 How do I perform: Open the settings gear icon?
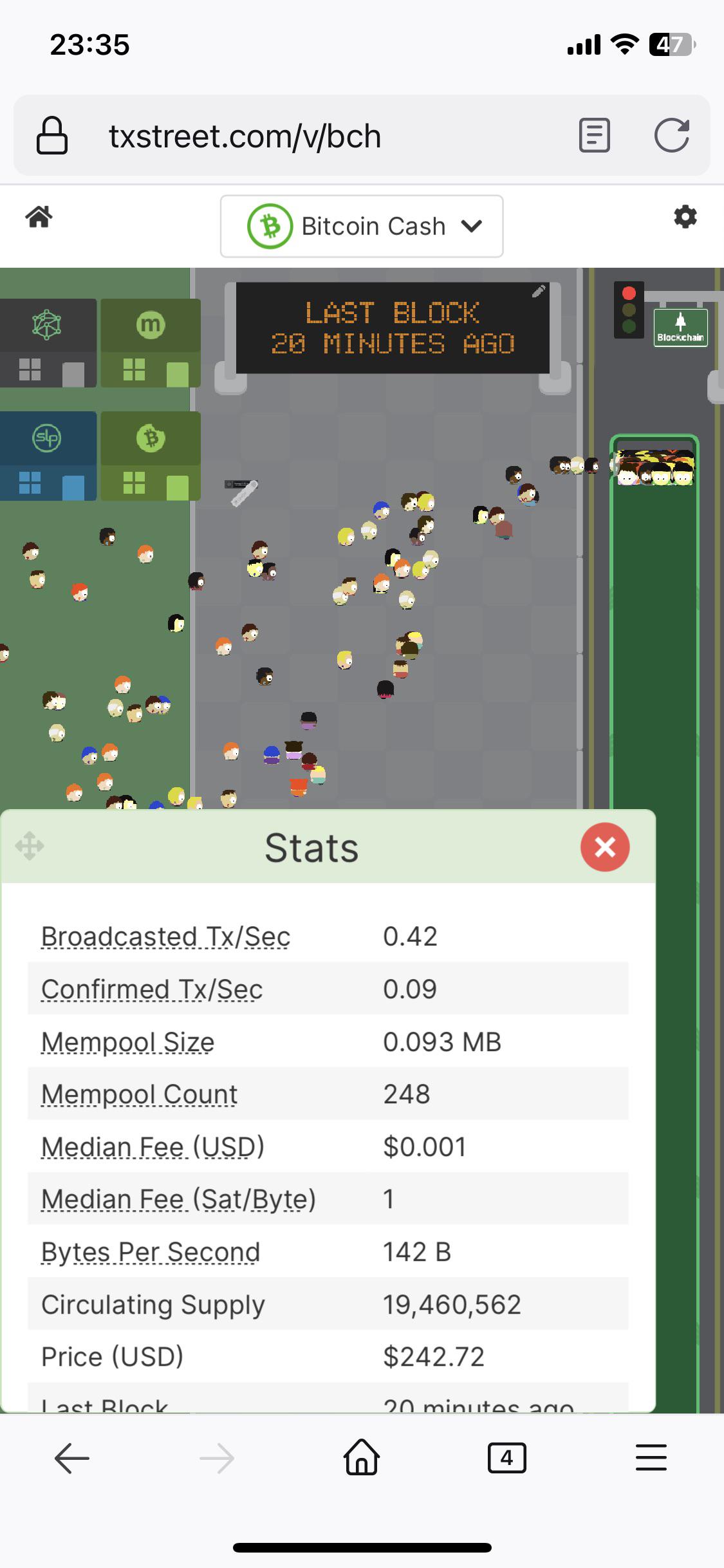685,218
